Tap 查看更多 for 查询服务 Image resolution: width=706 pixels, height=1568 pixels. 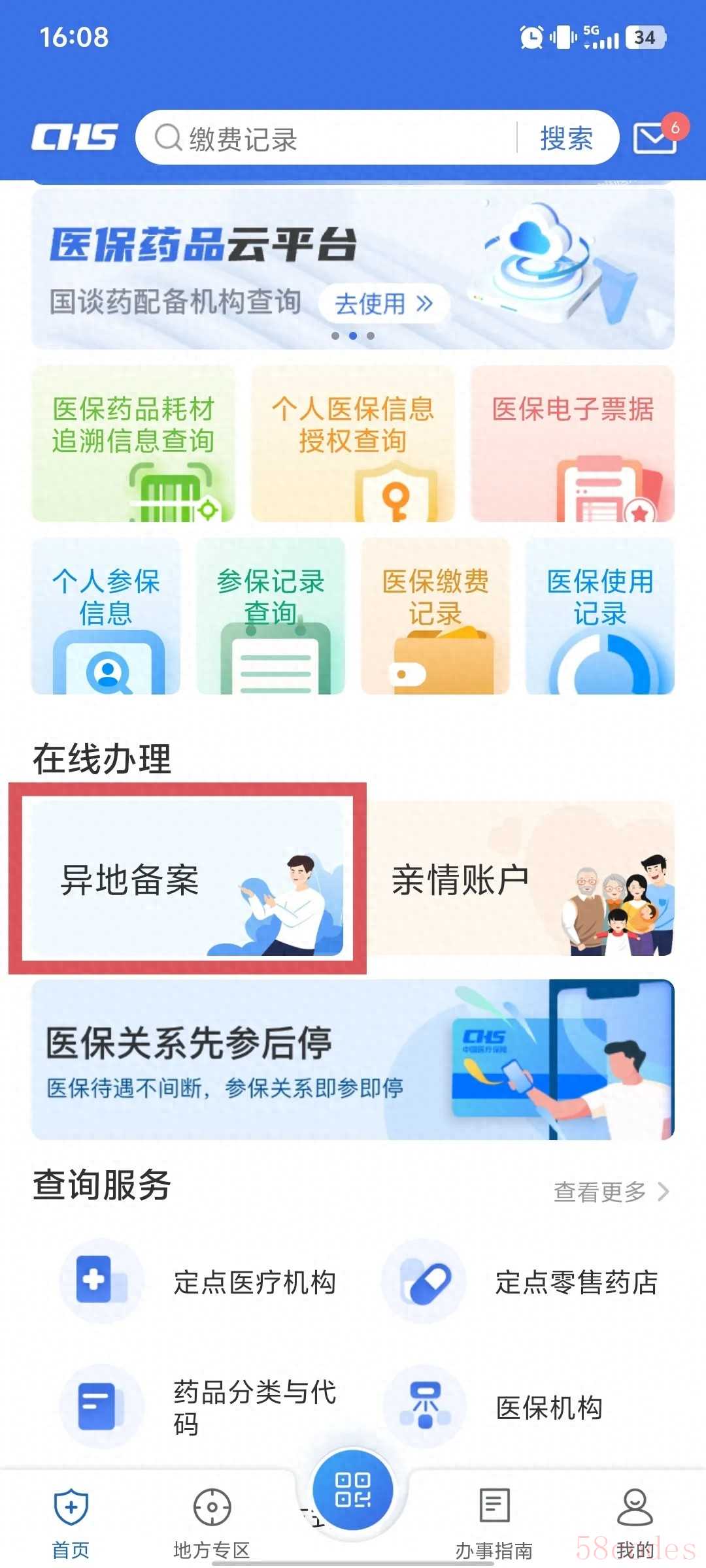[611, 1192]
